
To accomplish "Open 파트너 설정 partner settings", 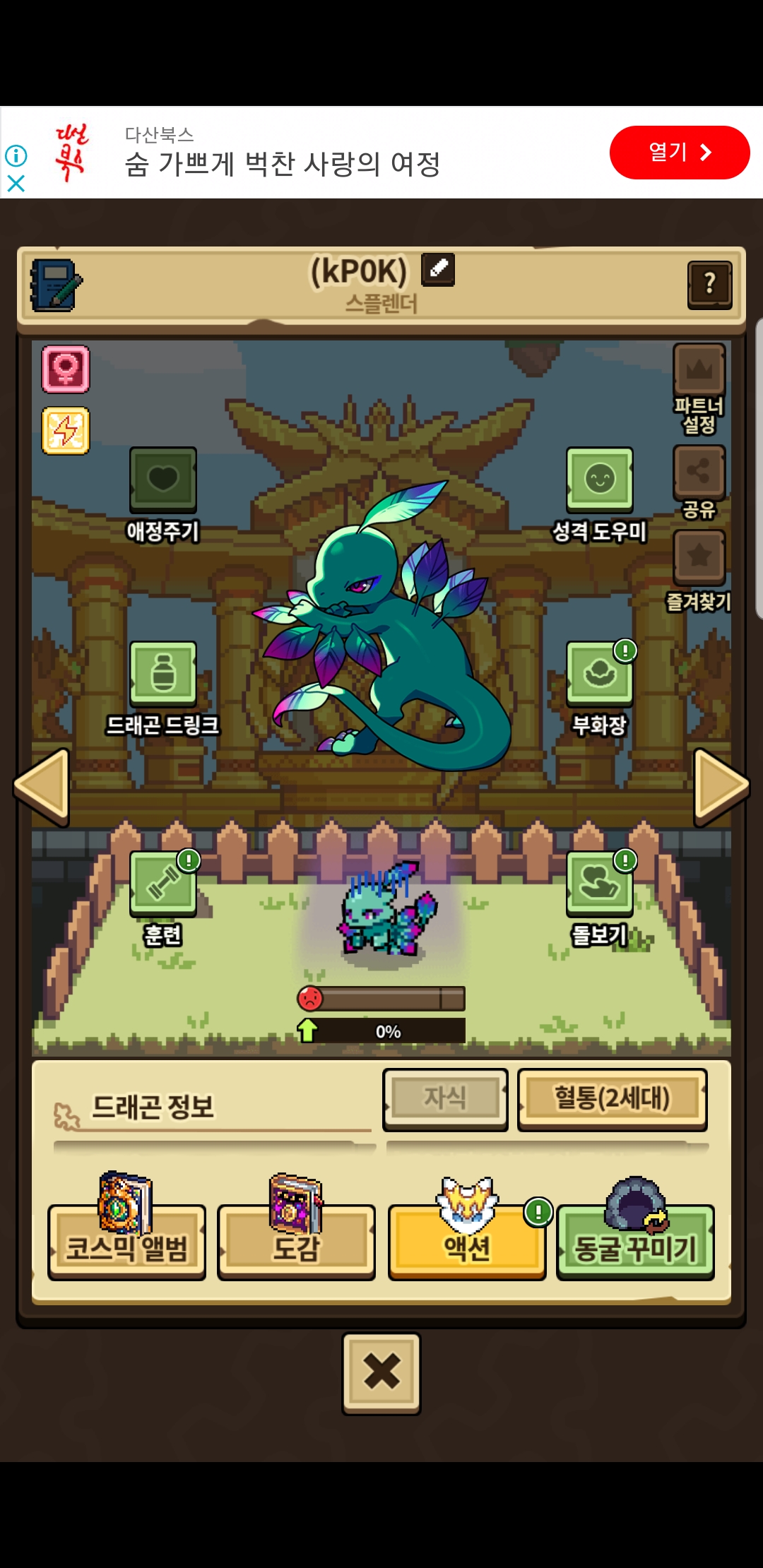I will [699, 370].
